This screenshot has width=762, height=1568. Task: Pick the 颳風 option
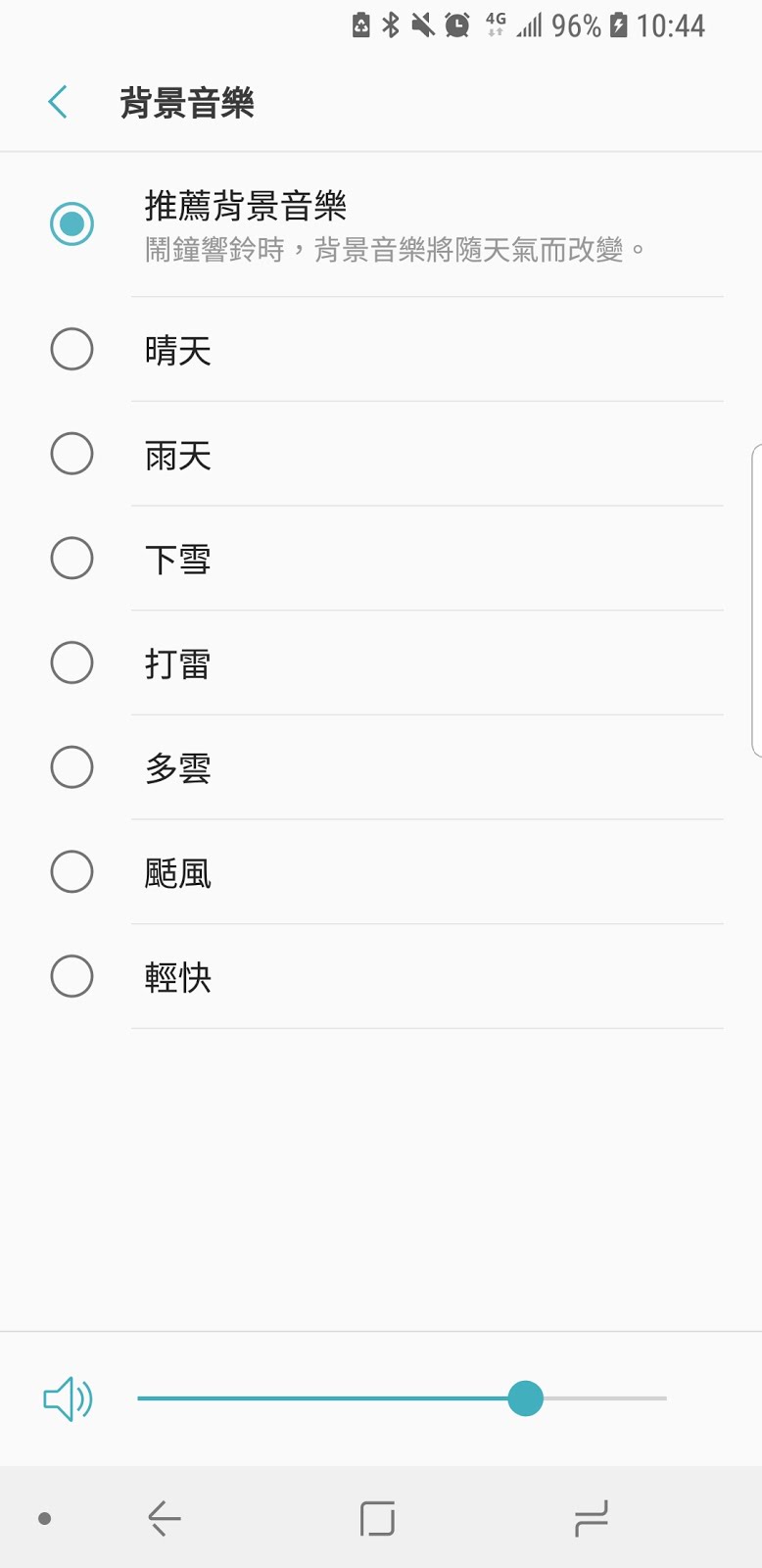point(381,872)
